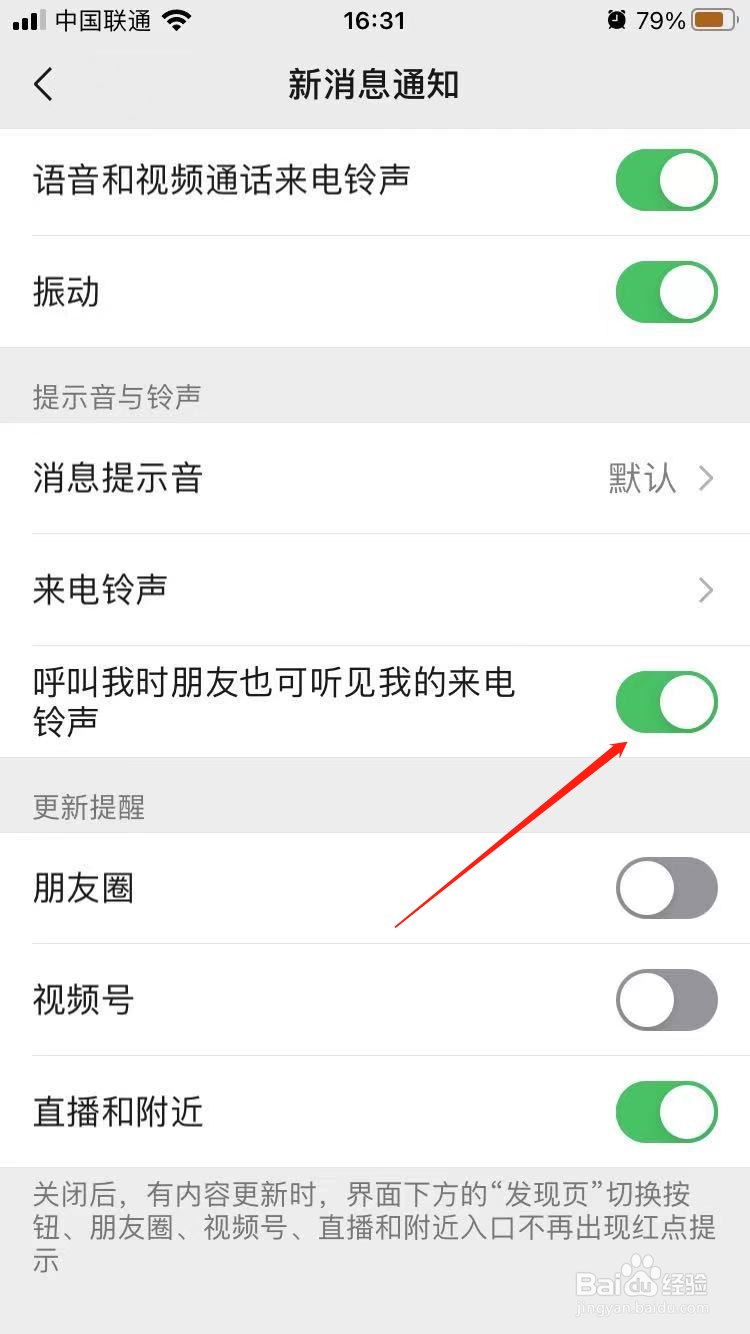Turn off the 振动 vibration switch
750x1334 pixels.
666,292
